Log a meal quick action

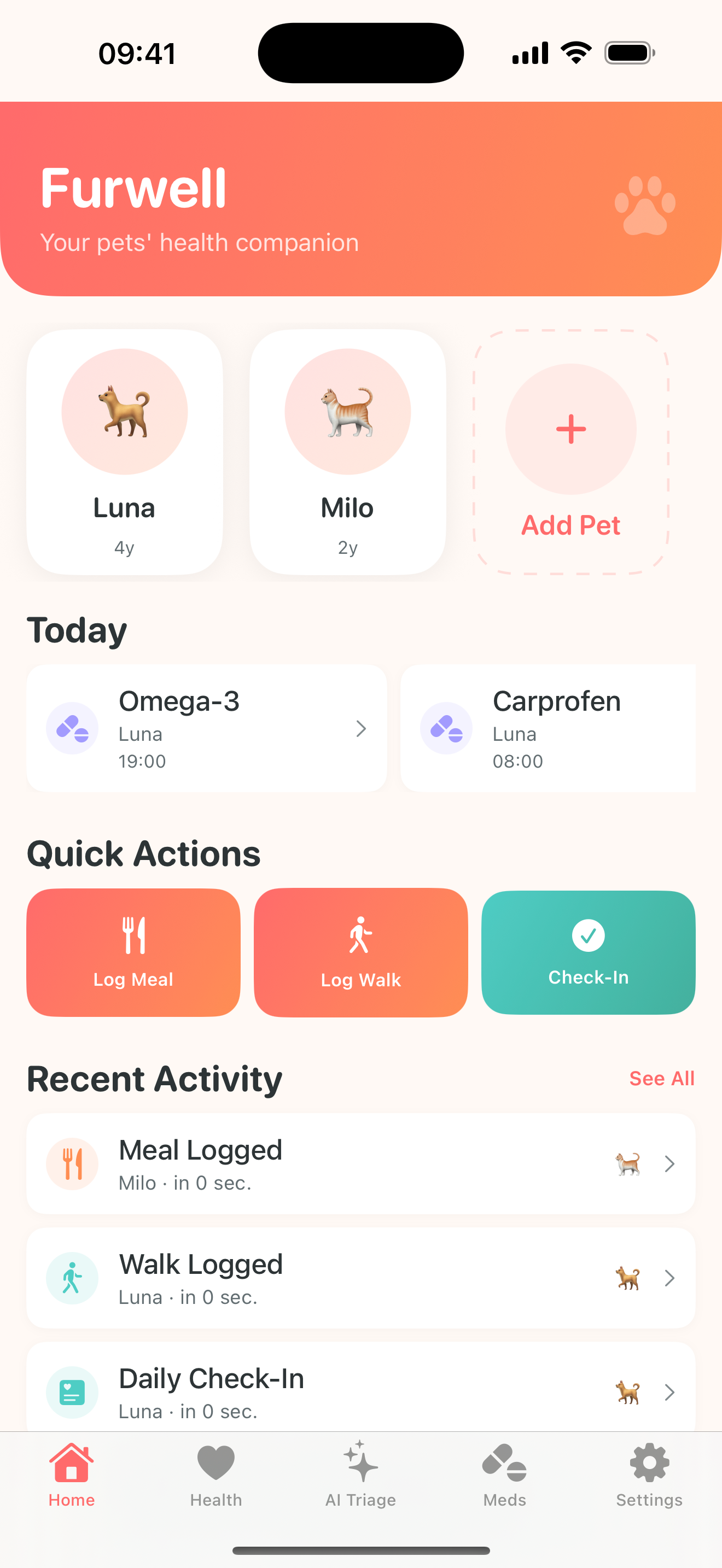click(133, 952)
